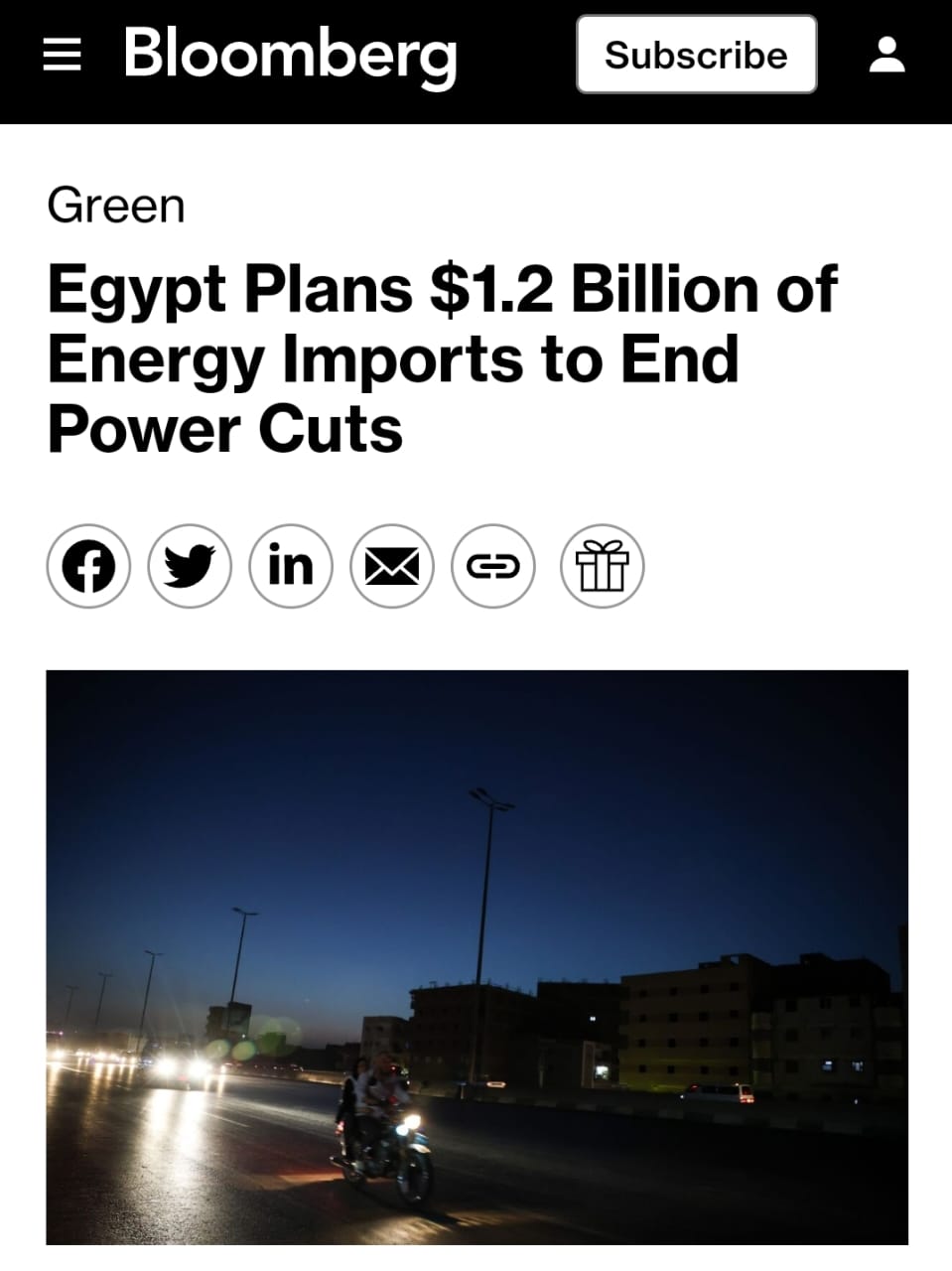Image resolution: width=952 pixels, height=1271 pixels.
Task: Open the Green section link
Action: pyautogui.click(x=116, y=207)
